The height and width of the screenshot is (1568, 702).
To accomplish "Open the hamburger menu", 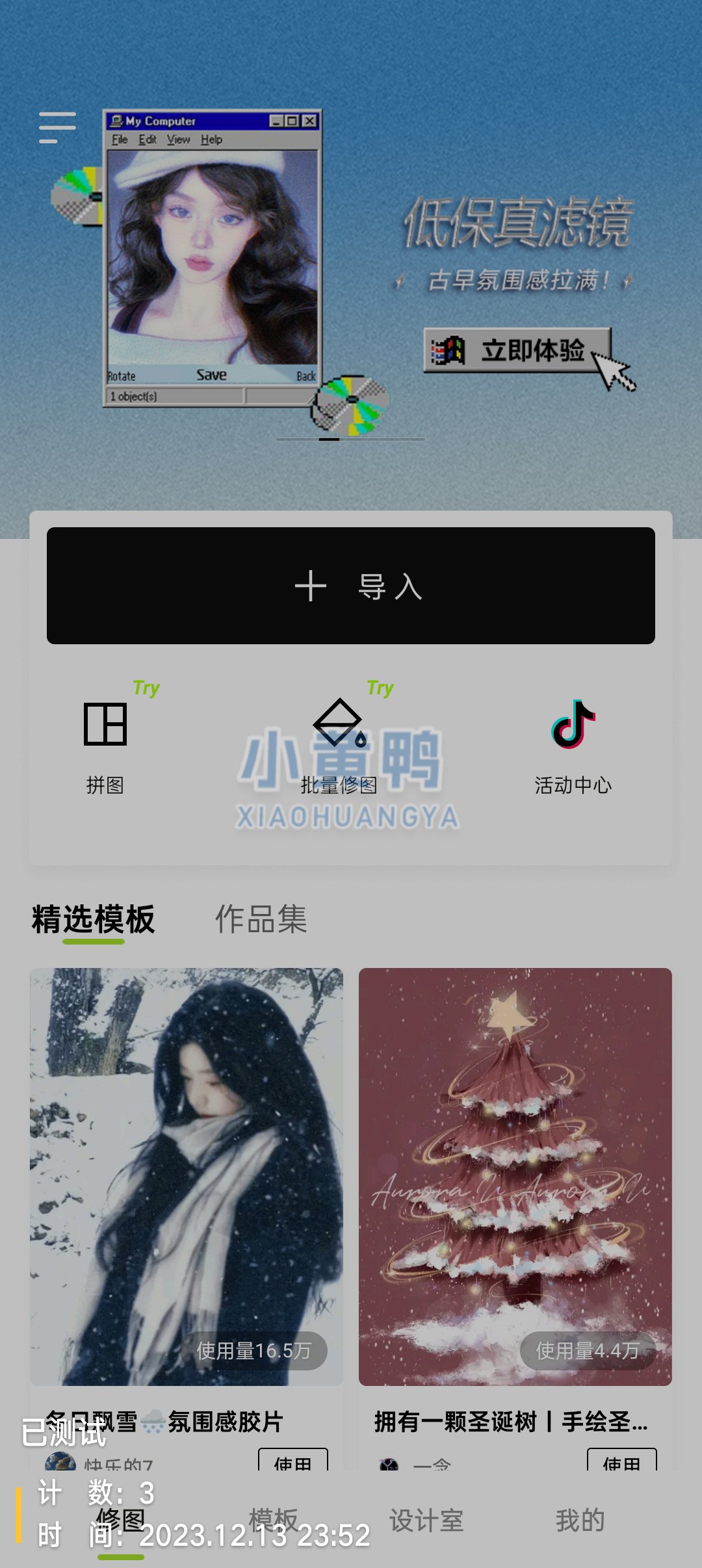I will [x=57, y=127].
